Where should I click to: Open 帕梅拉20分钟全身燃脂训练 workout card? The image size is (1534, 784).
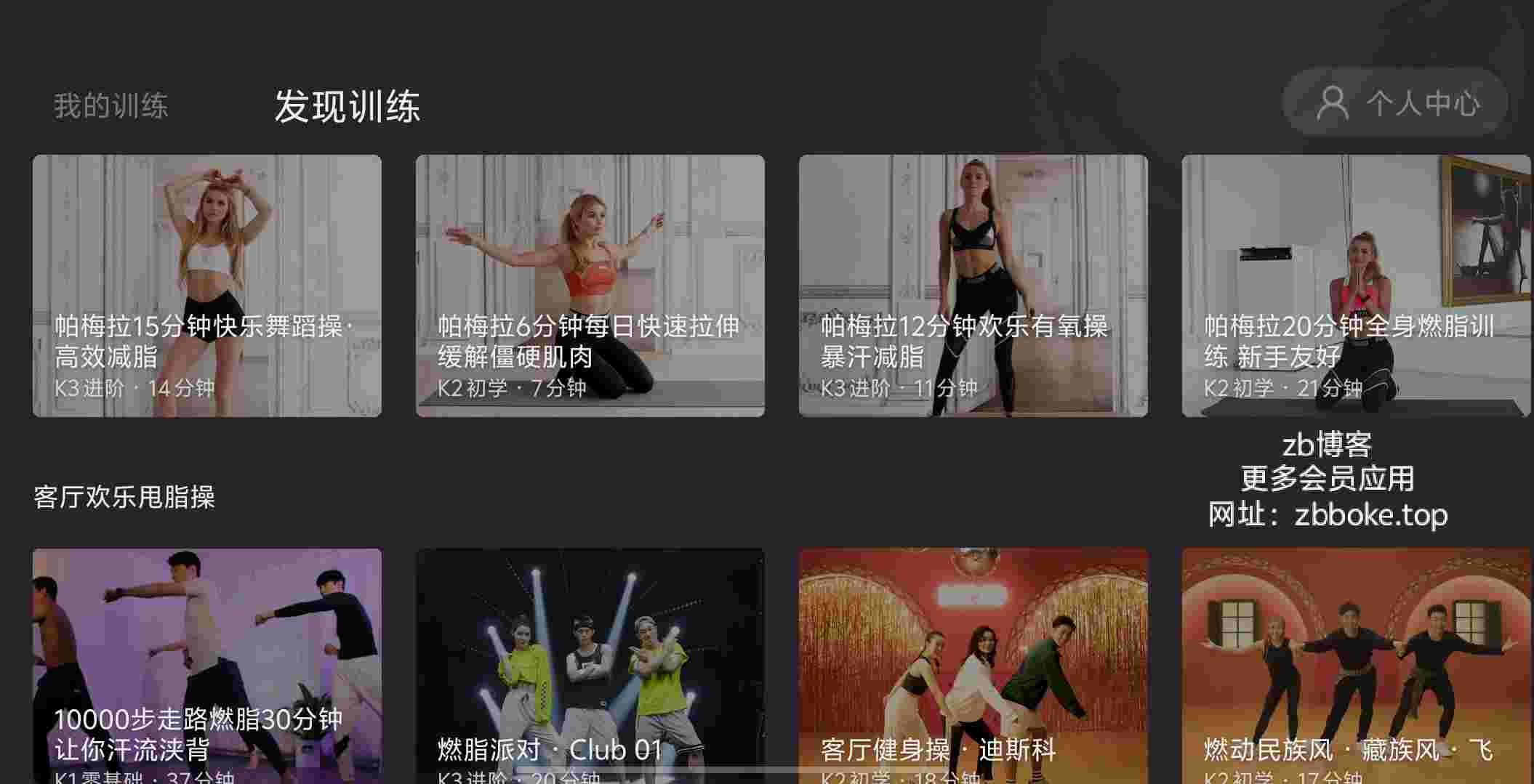pos(1356,285)
